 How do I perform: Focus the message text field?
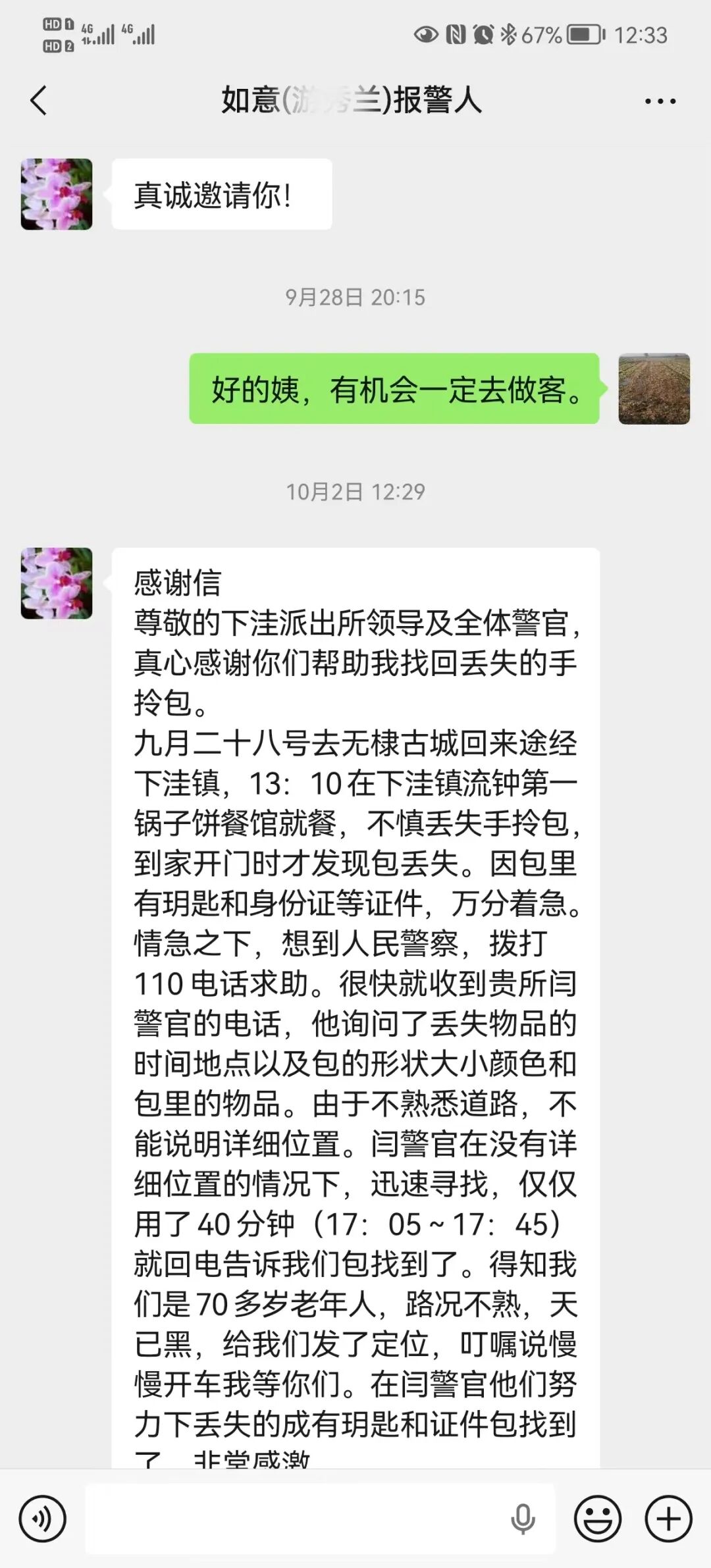point(296,1518)
